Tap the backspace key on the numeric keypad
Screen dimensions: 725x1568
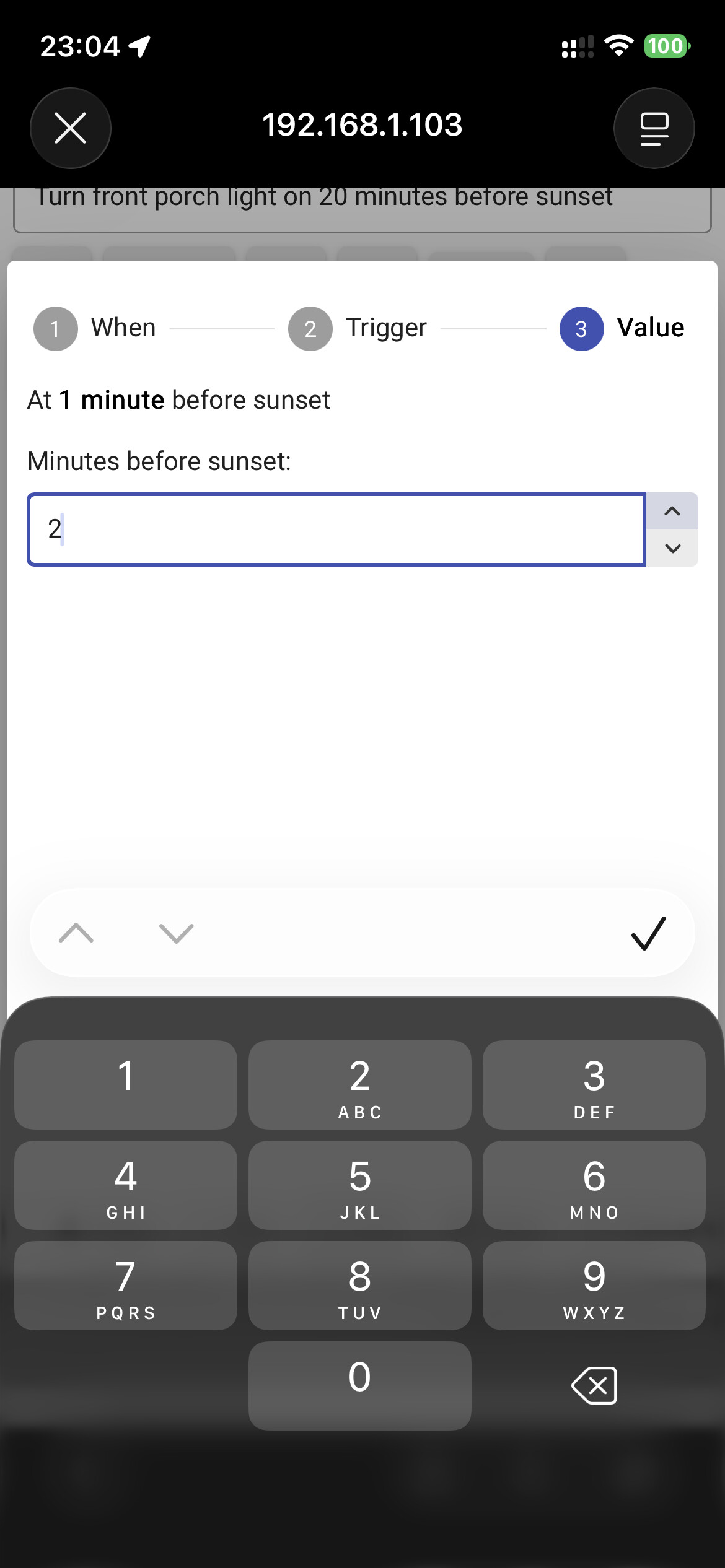click(x=594, y=1386)
